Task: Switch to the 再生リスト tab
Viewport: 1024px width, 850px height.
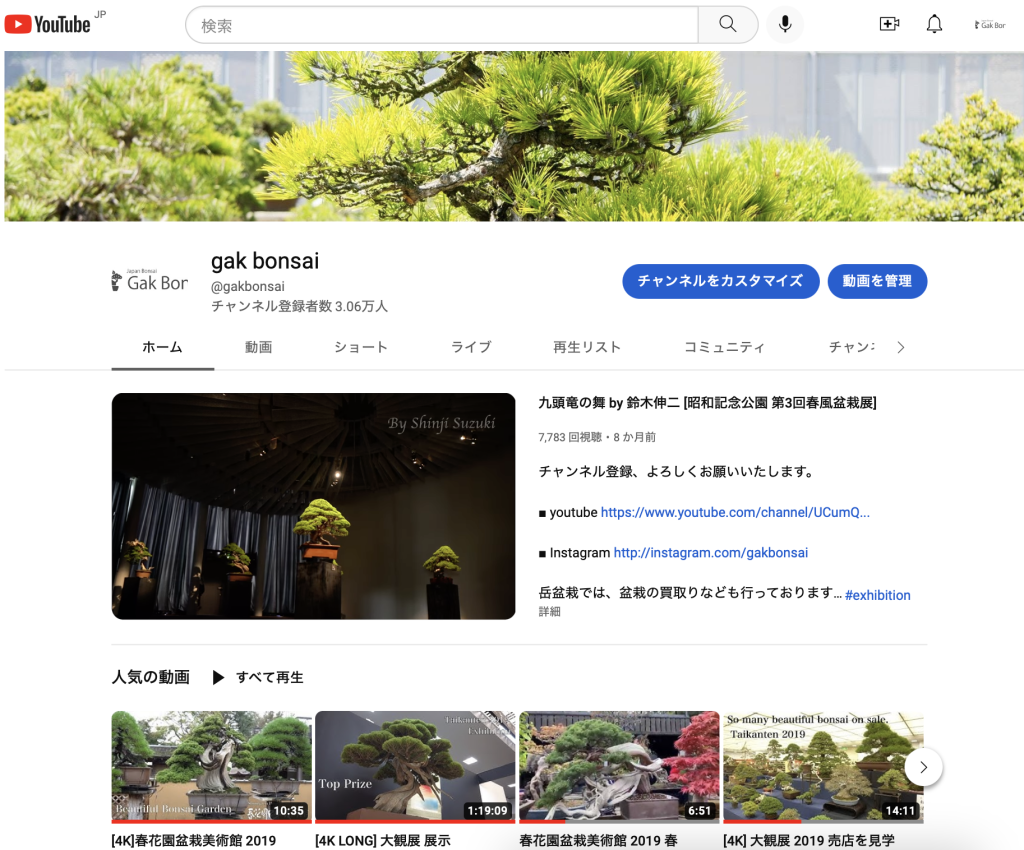Action: [x=587, y=347]
